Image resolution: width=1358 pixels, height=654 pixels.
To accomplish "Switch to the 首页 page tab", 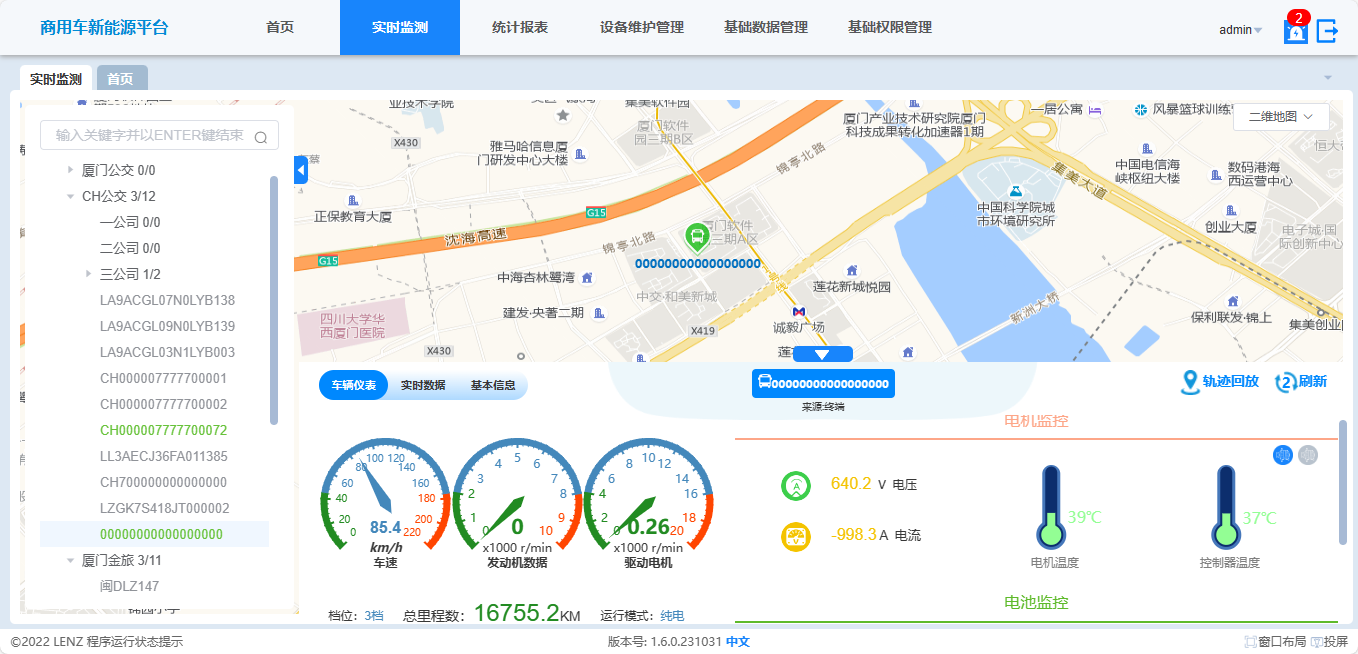I will [x=121, y=79].
